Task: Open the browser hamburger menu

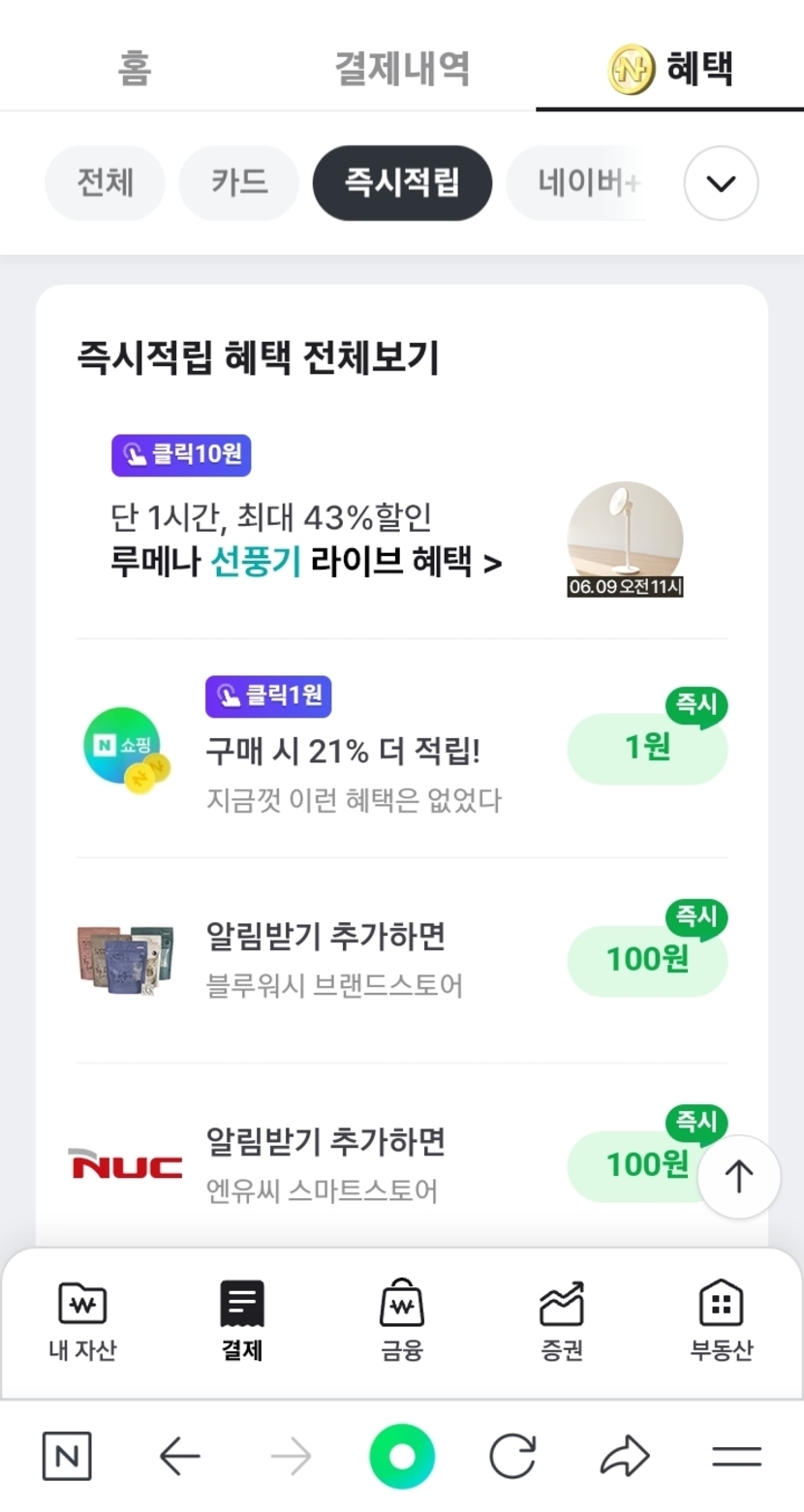Action: click(x=736, y=1456)
